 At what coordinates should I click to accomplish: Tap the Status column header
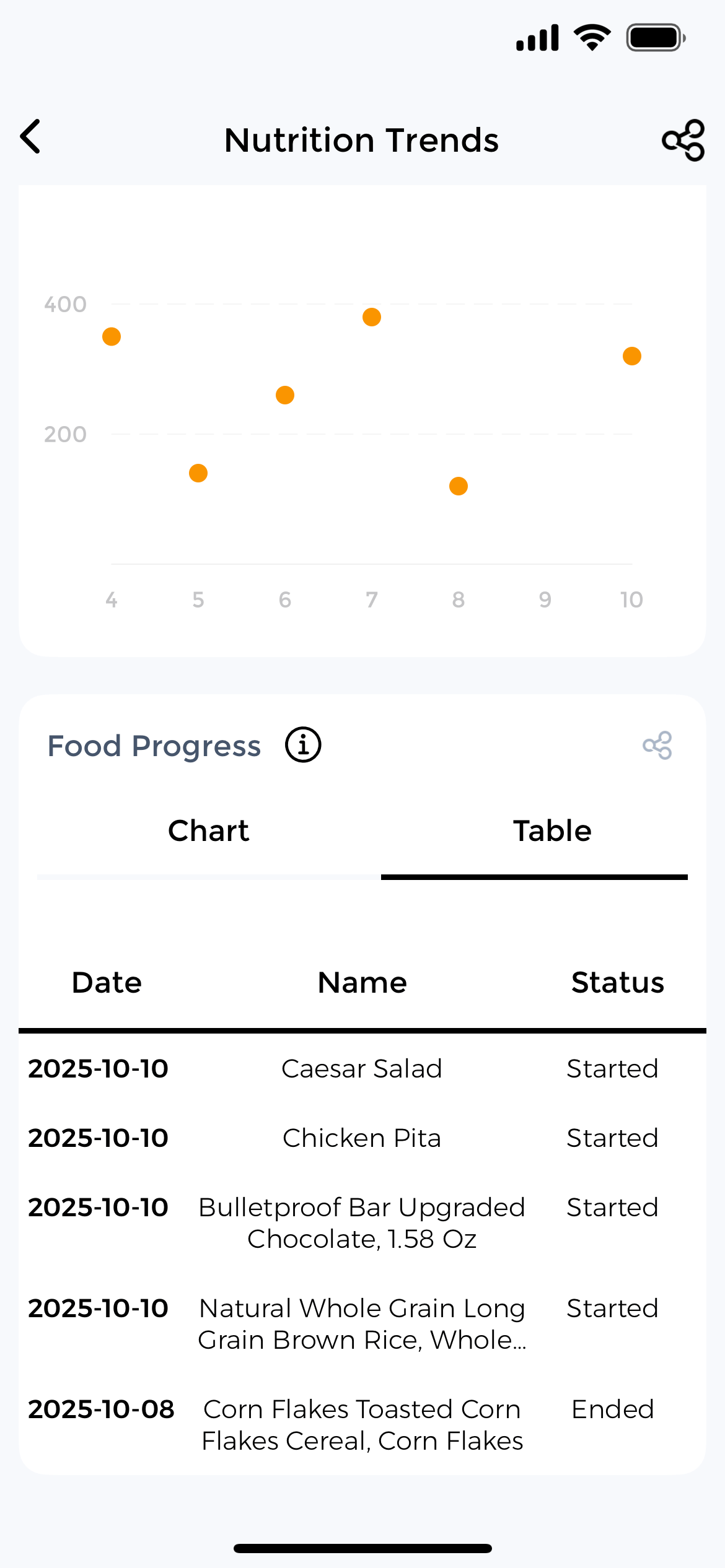pyautogui.click(x=618, y=982)
